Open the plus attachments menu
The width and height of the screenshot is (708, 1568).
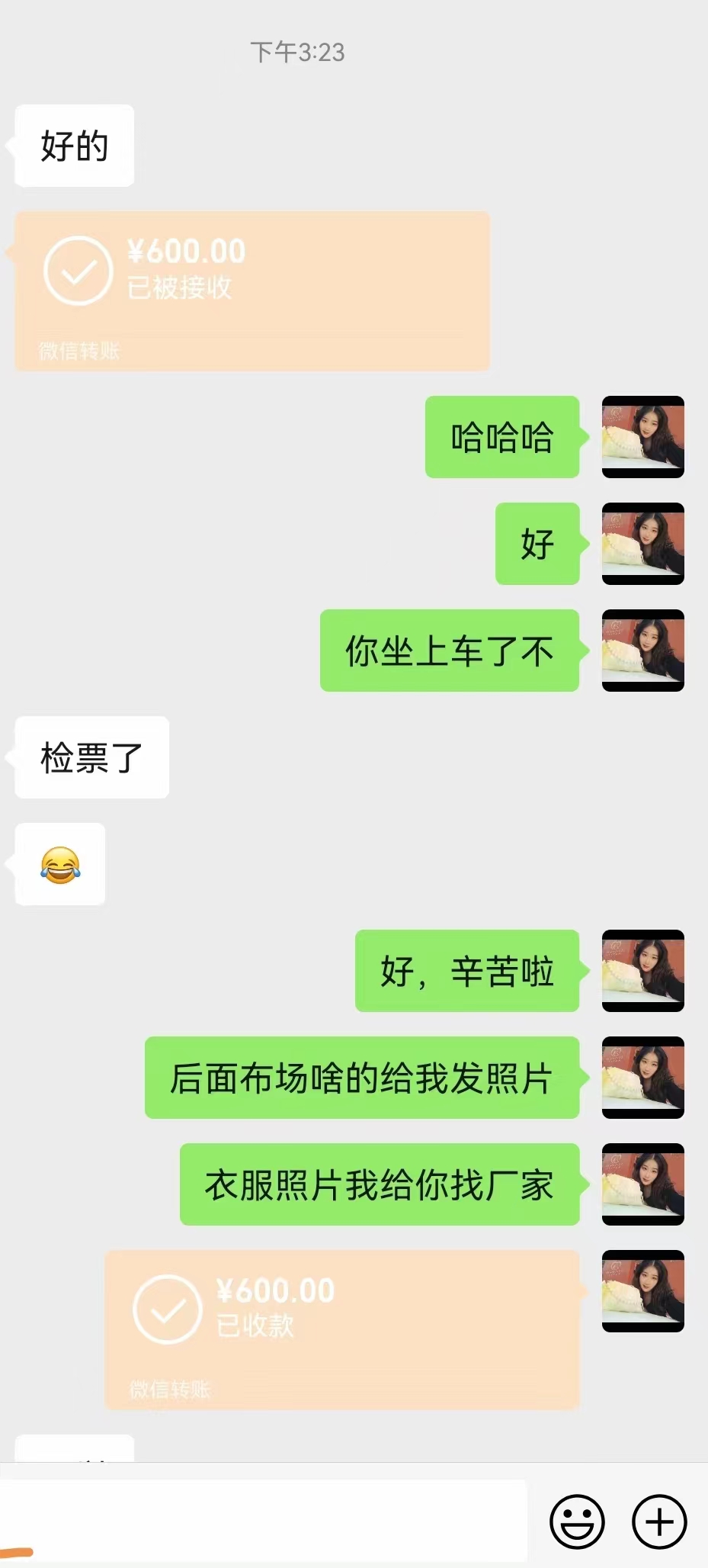click(659, 1521)
